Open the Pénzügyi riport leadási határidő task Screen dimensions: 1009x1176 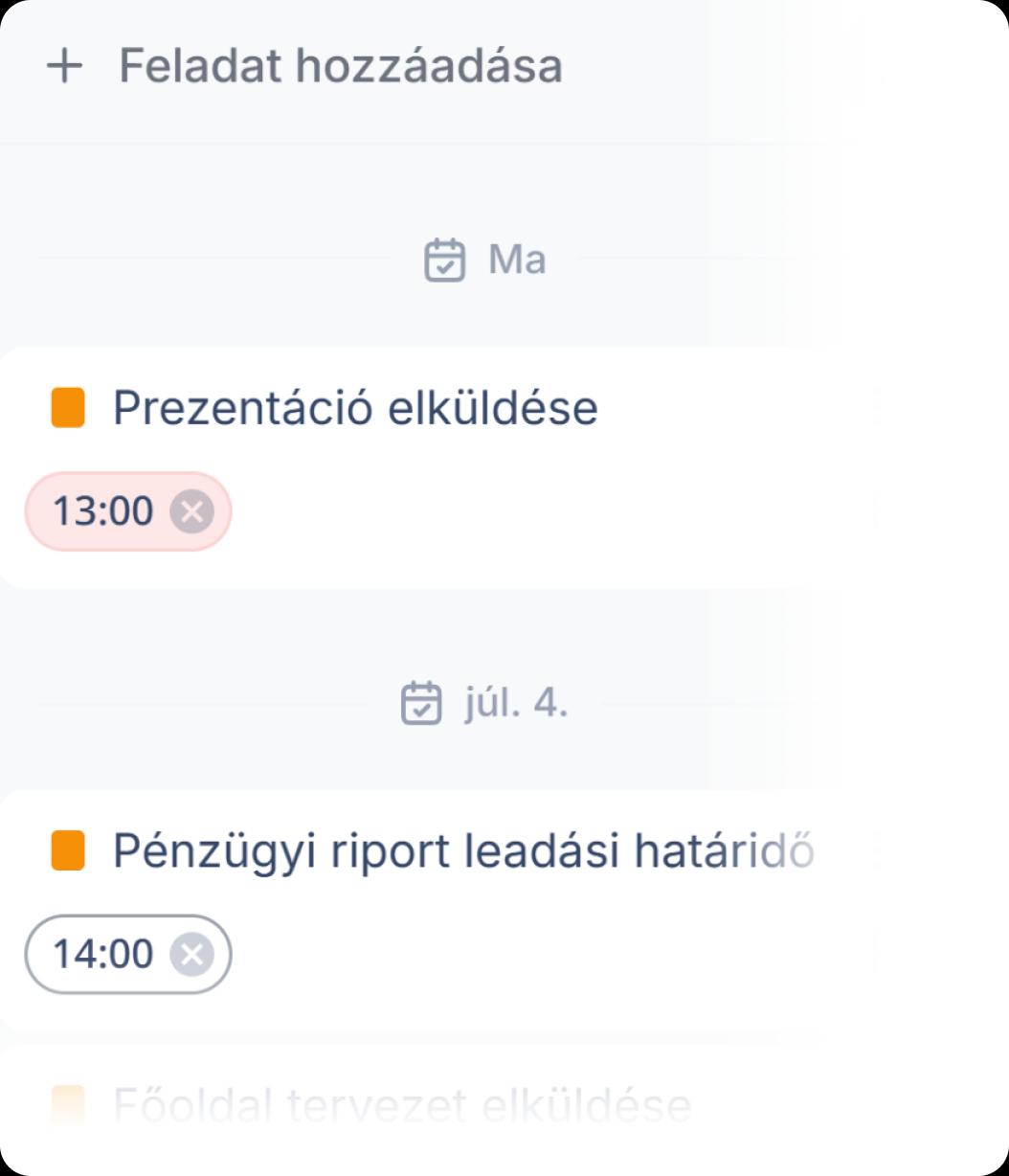pos(462,851)
